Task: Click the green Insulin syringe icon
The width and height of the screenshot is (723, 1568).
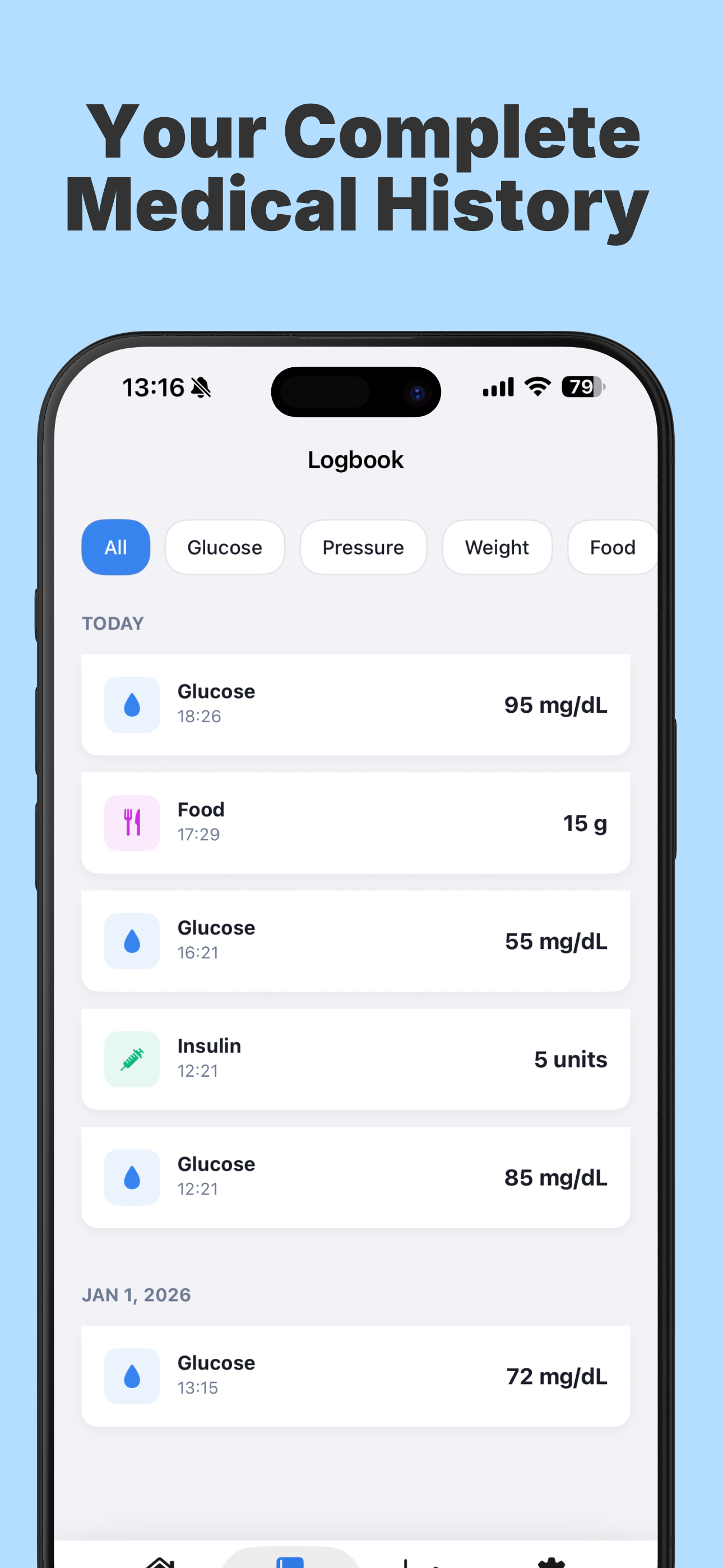Action: pyautogui.click(x=132, y=1059)
